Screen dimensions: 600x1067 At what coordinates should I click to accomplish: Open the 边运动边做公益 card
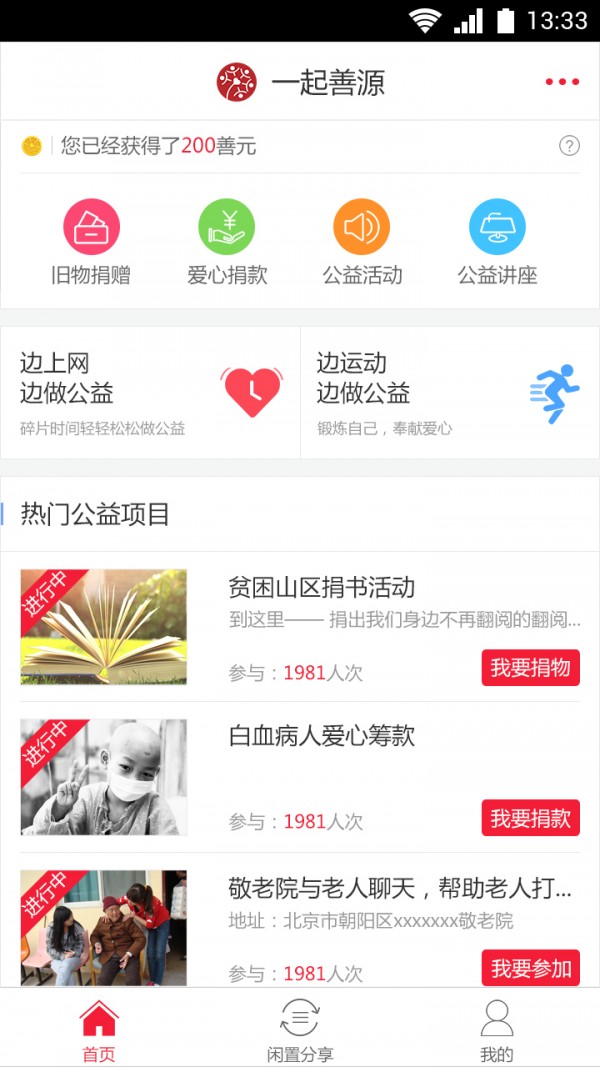pos(449,393)
